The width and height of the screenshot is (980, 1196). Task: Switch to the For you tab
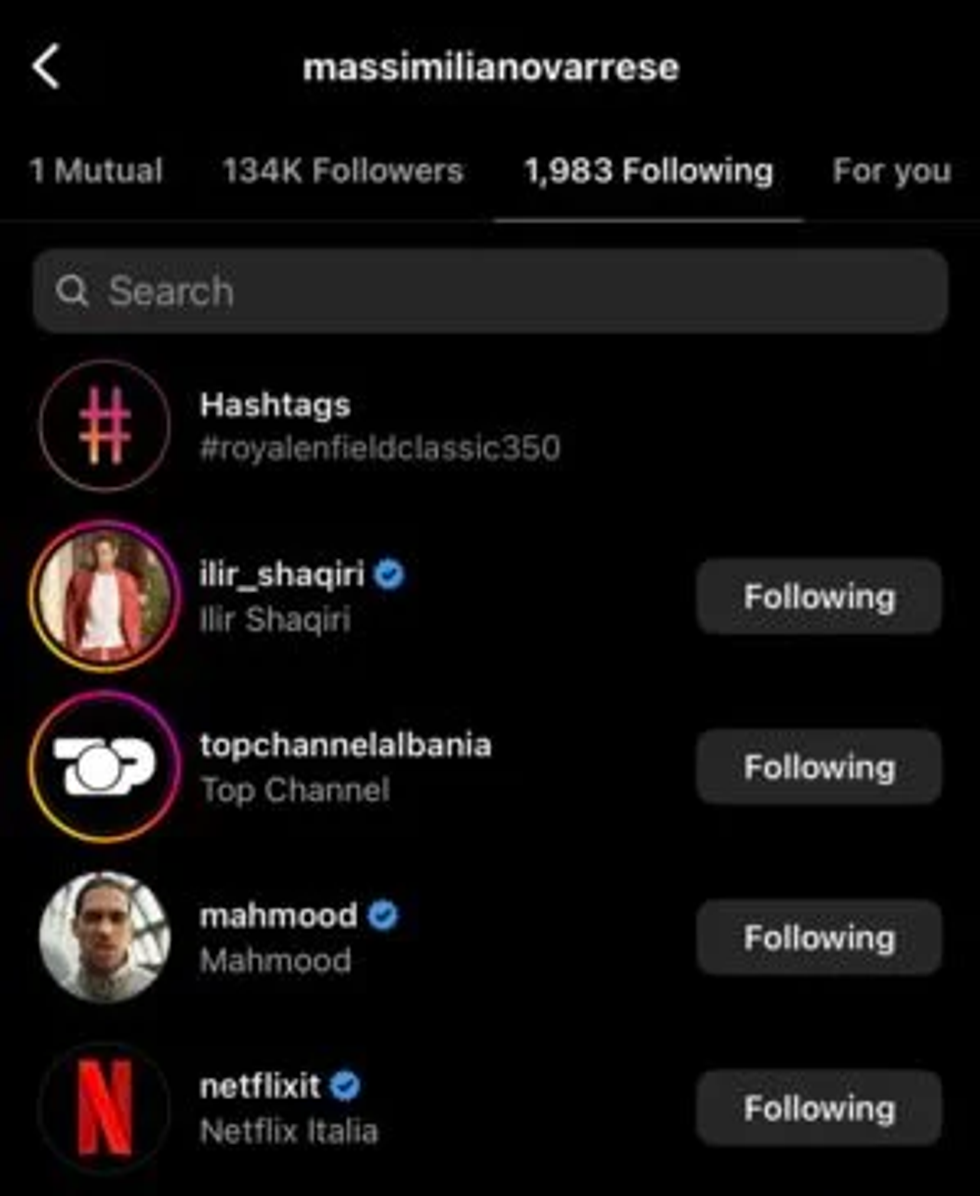tap(891, 171)
